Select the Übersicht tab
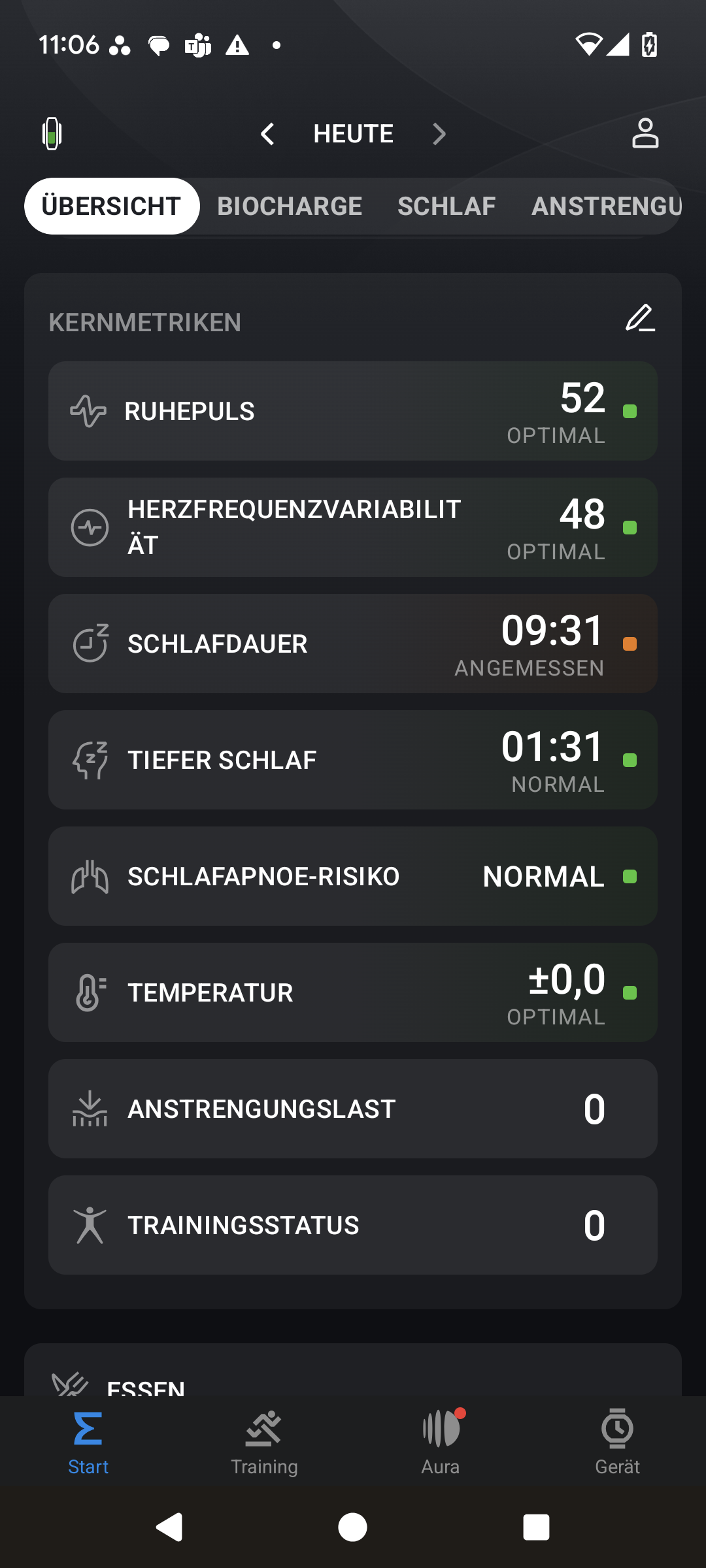 [x=112, y=206]
